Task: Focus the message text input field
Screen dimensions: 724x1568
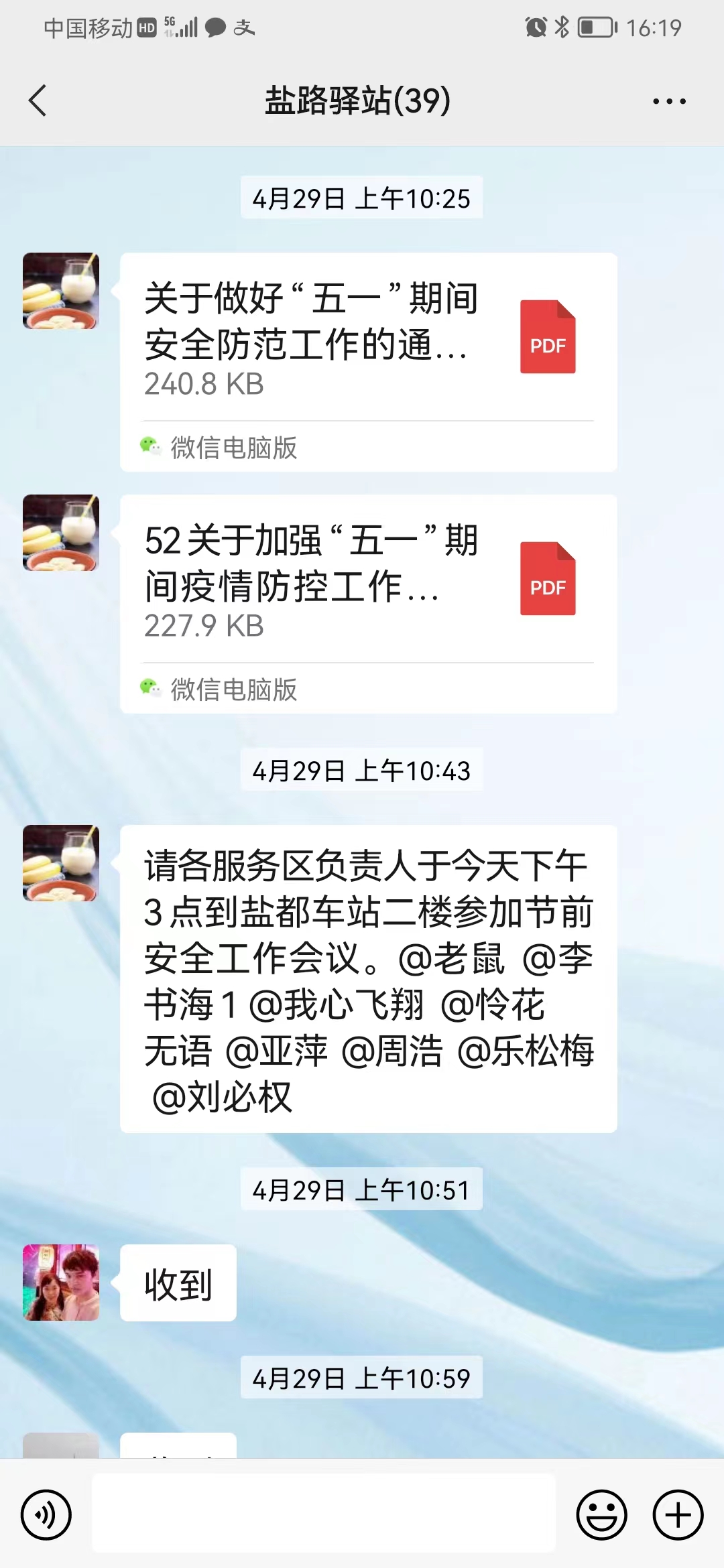Action: pos(323,1513)
